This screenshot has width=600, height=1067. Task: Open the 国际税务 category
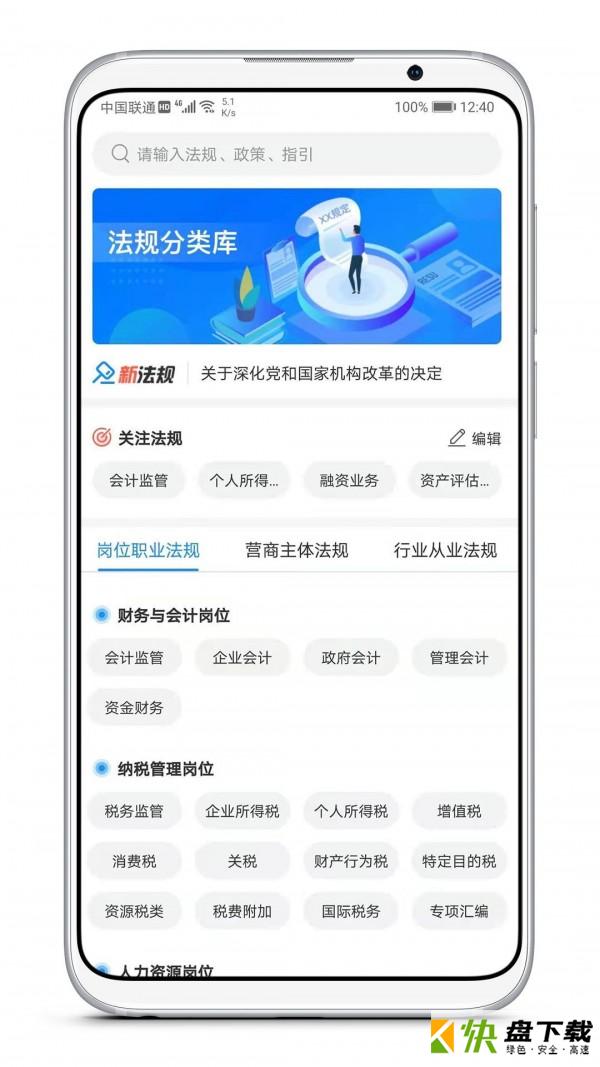coord(351,911)
